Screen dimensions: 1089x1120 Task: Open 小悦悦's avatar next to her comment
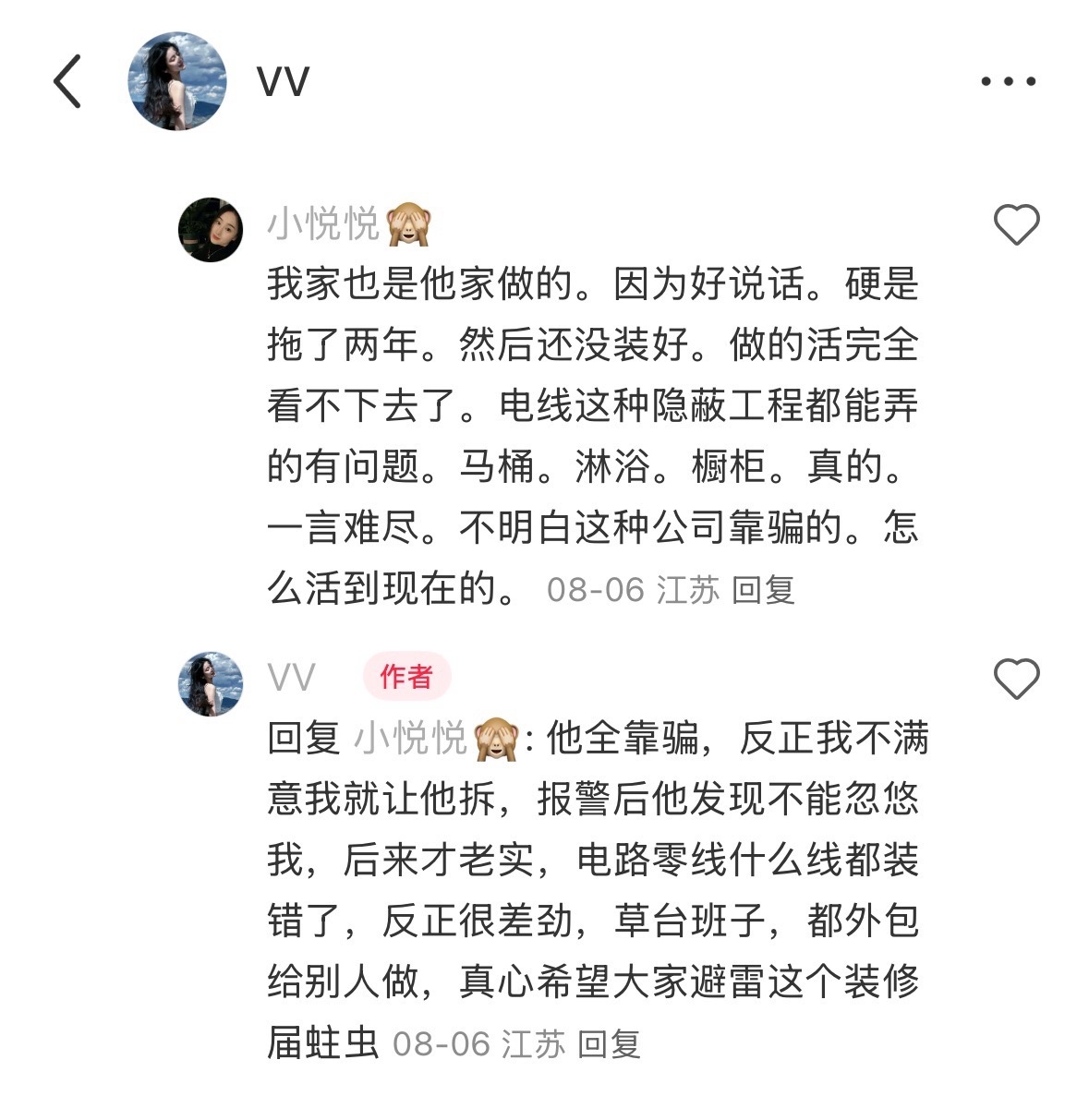point(211,229)
